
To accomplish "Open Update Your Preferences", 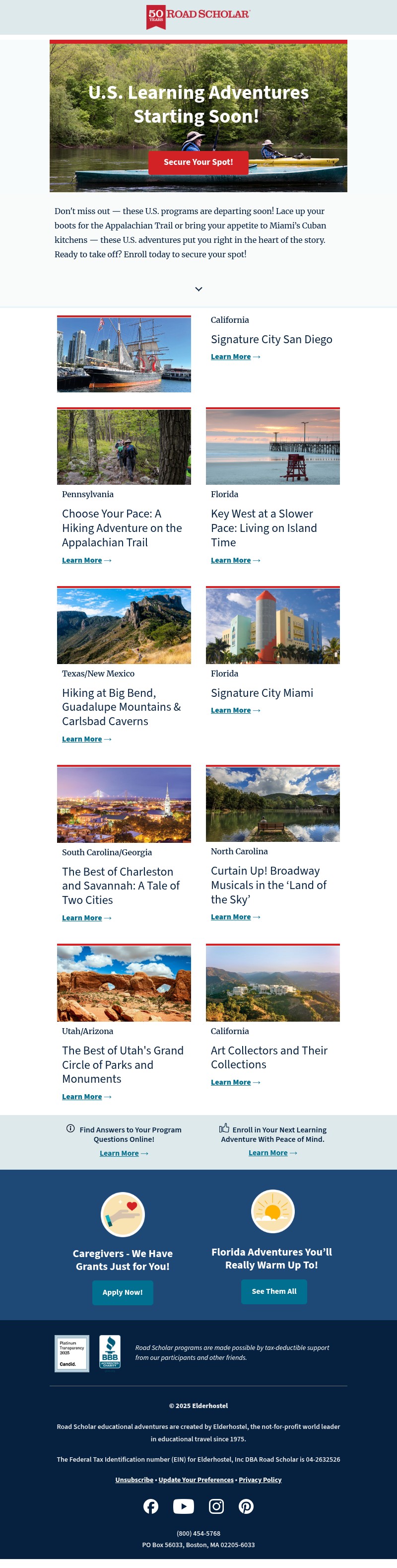I will (x=196, y=1480).
